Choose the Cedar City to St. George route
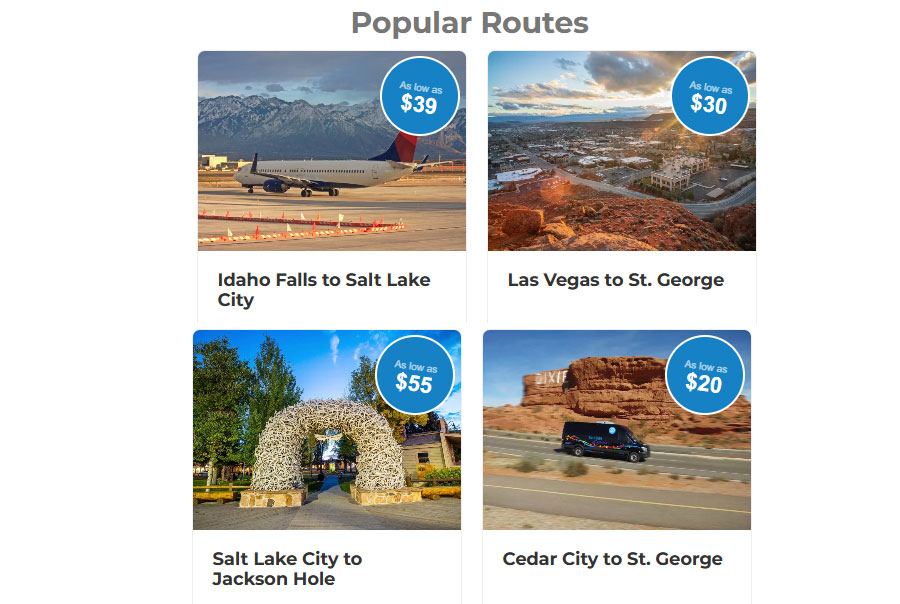The image size is (900, 604). [612, 559]
